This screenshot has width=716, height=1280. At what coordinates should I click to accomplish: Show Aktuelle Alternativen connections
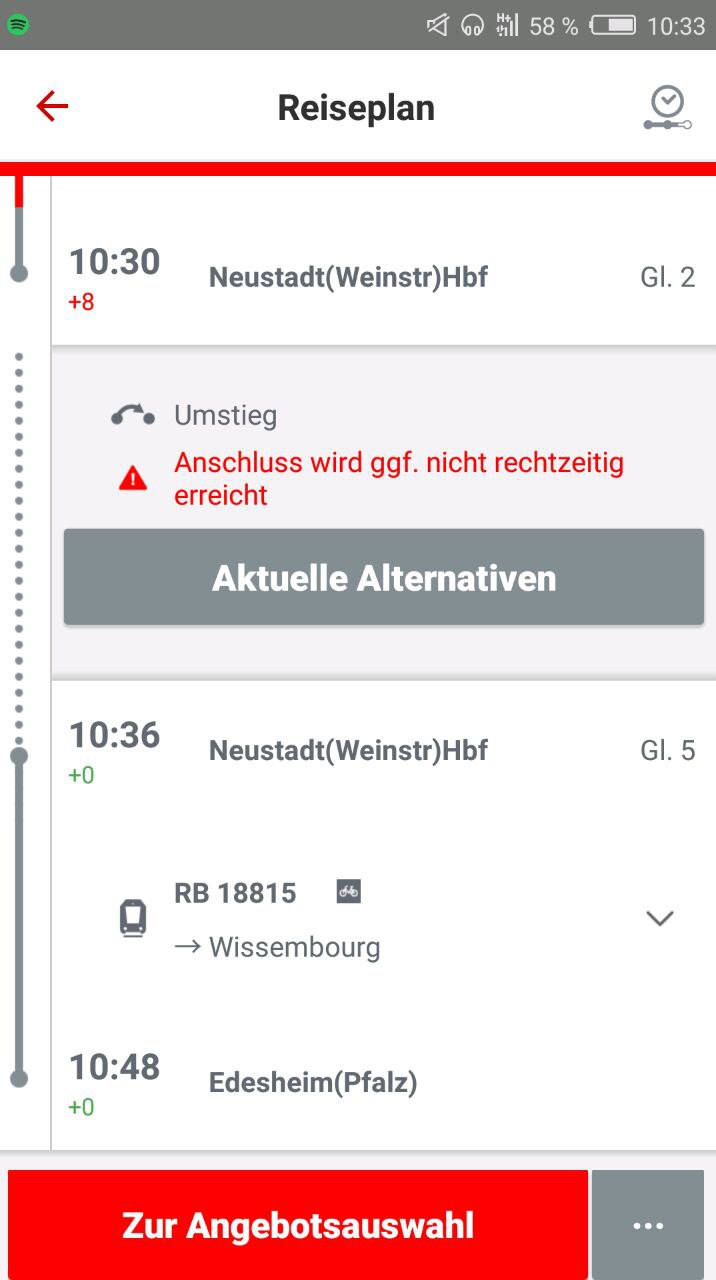pos(384,578)
